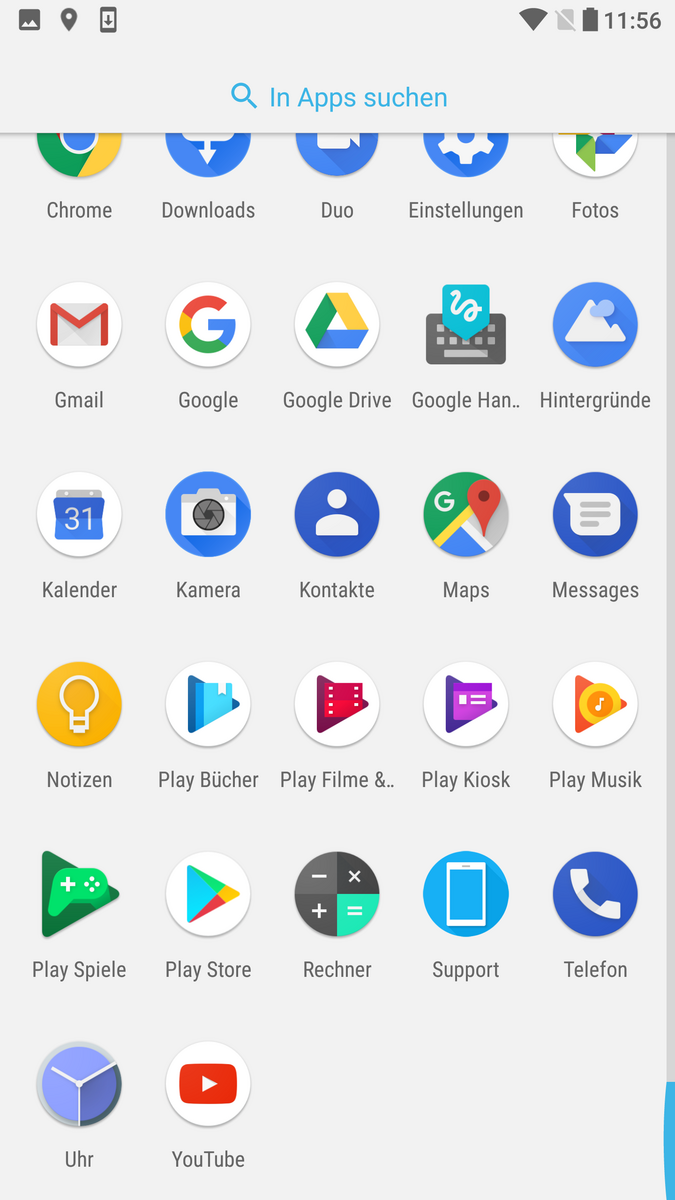Tap the "In Apps suchen" search field
This screenshot has height=1200, width=675.
click(x=338, y=97)
